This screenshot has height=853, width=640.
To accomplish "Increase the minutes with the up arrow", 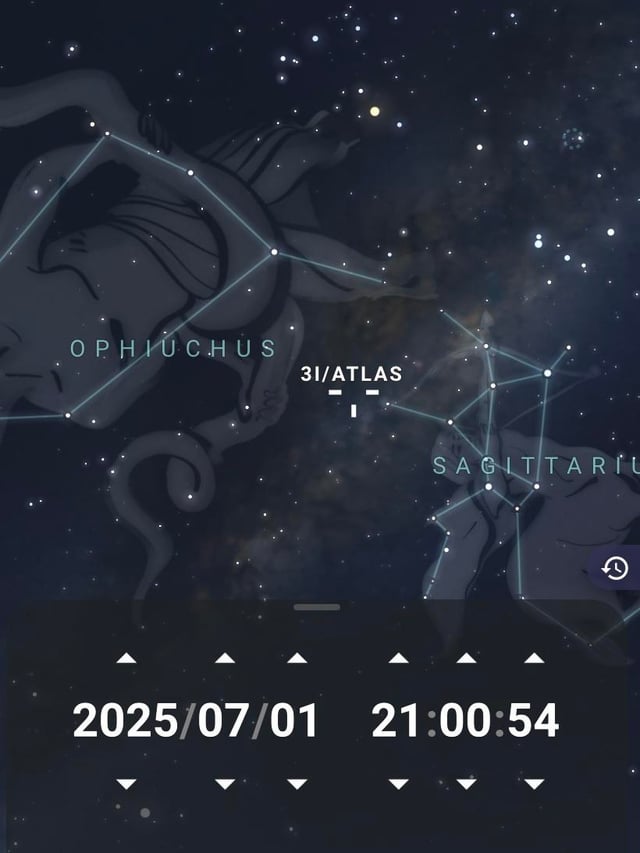I will 465,658.
